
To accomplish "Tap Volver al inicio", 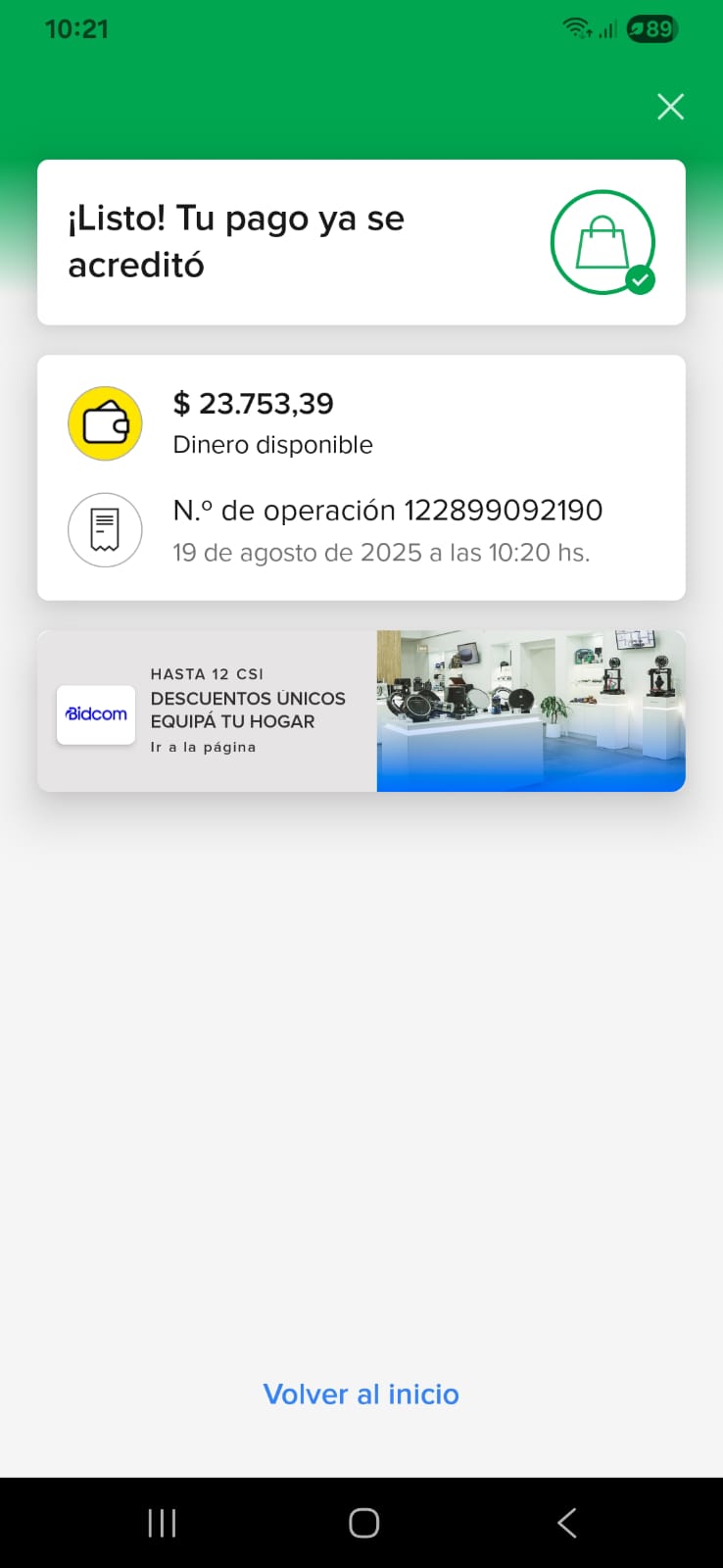I will coord(361,1394).
